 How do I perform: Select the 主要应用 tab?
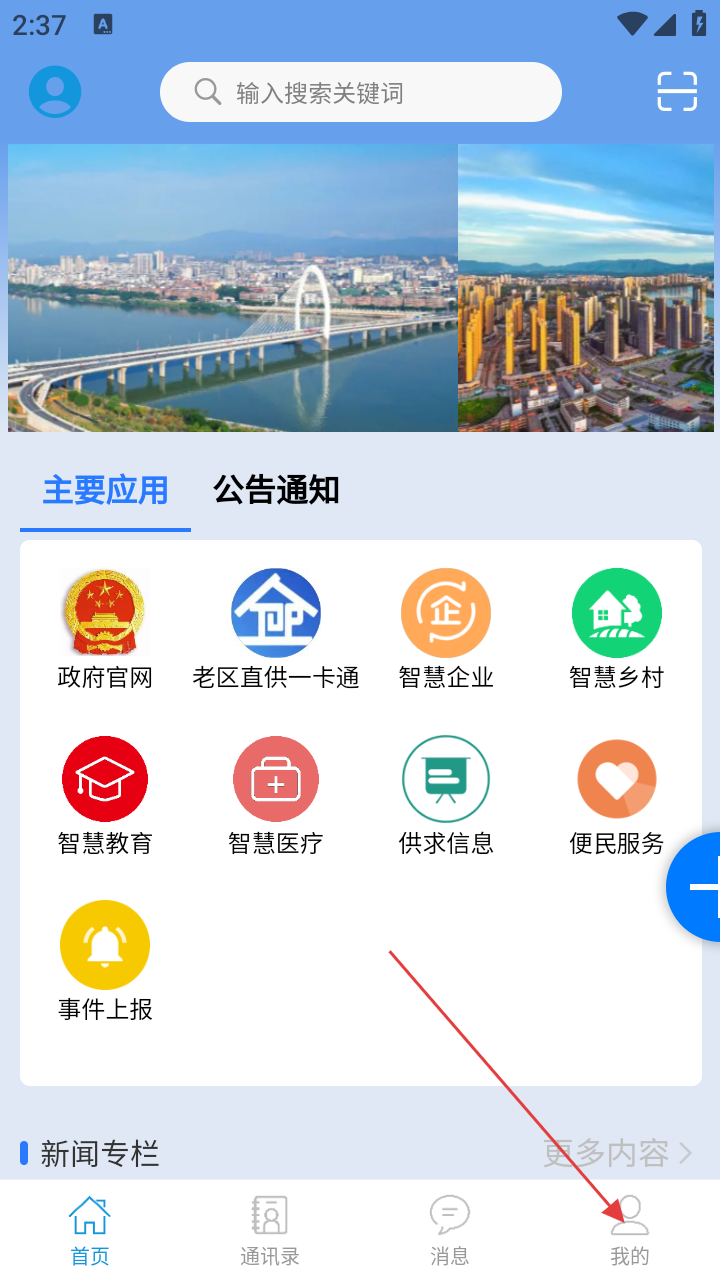point(105,490)
